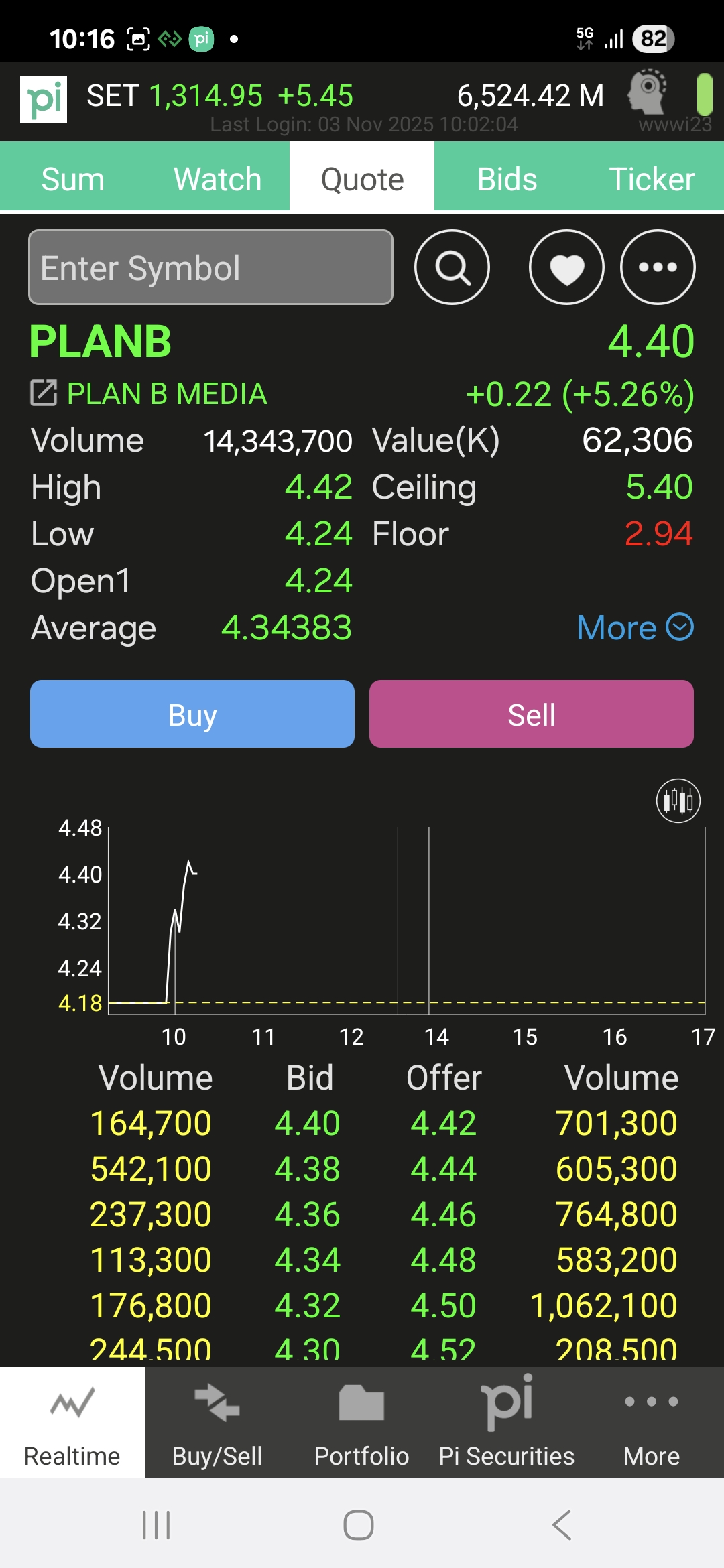Add PLANB to favorites with heart icon
The image size is (724, 1568).
coord(566,267)
